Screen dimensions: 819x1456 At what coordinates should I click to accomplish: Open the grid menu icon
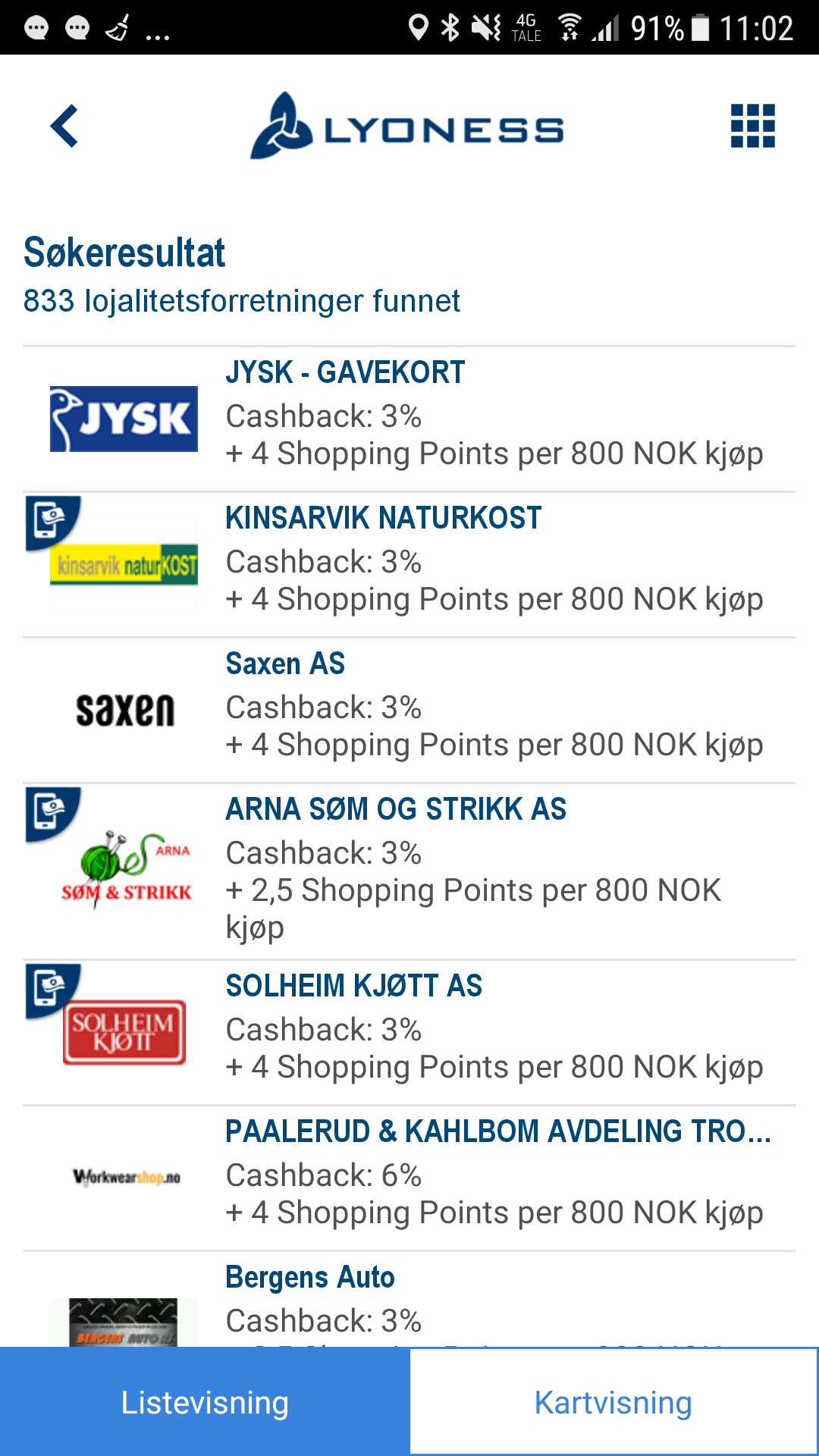tap(752, 126)
